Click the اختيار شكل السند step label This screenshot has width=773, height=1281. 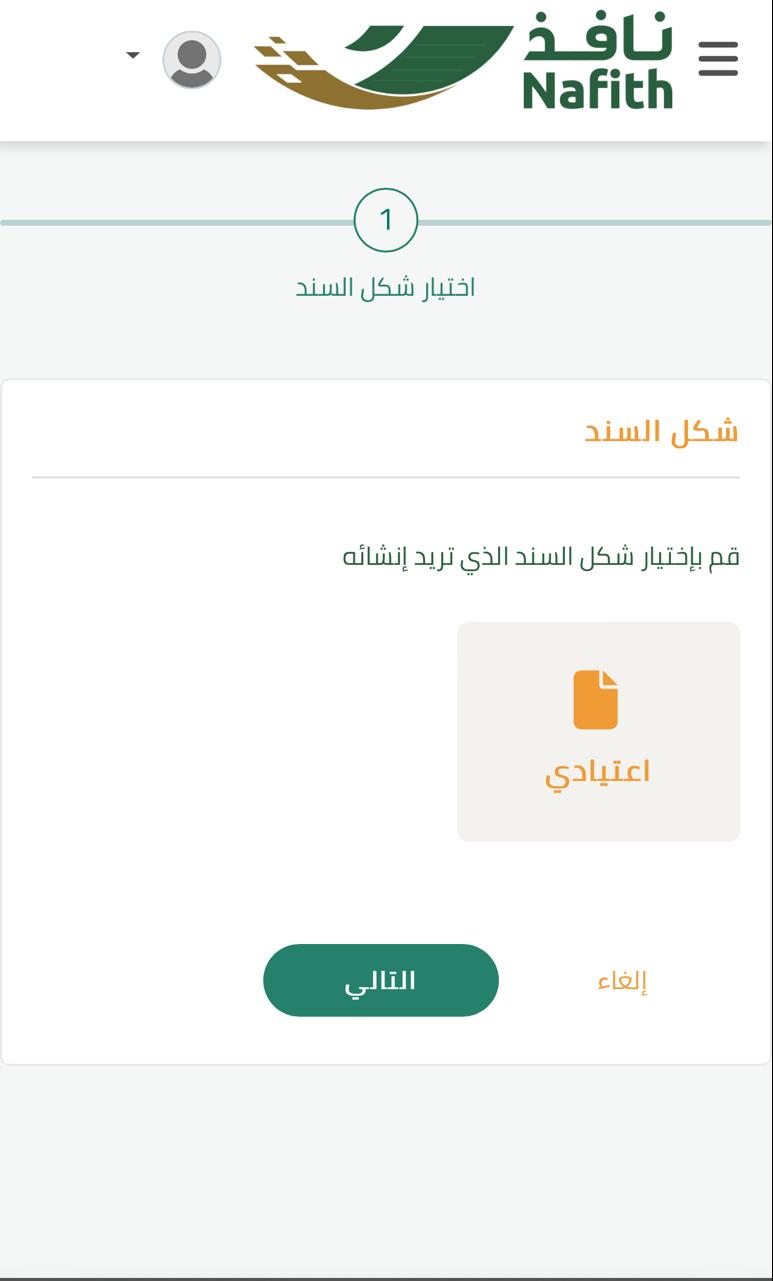[x=387, y=285]
